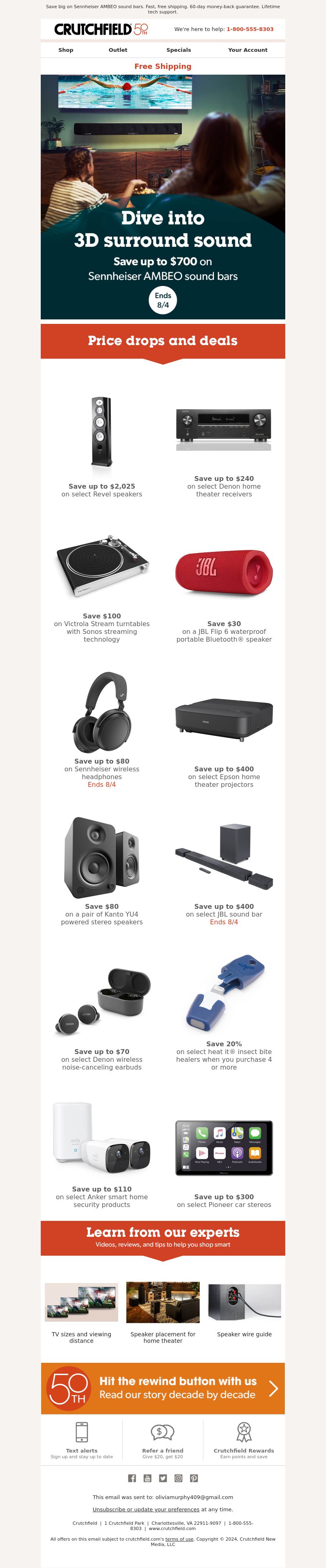Call the 1-800-555-8303 help number
Screen dimensions: 326x1568
coord(250,29)
